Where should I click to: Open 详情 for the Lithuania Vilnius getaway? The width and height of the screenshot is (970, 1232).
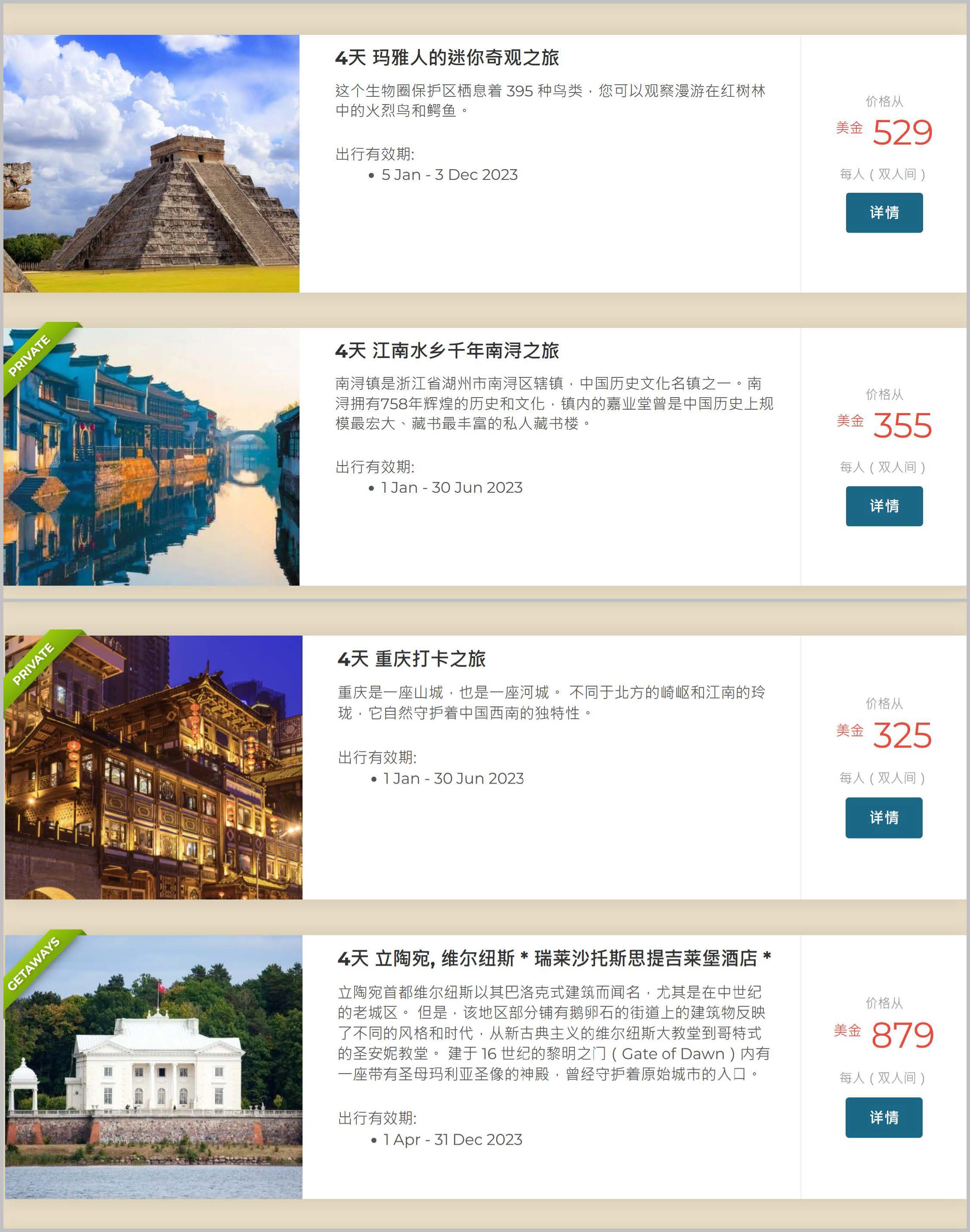(x=883, y=1117)
